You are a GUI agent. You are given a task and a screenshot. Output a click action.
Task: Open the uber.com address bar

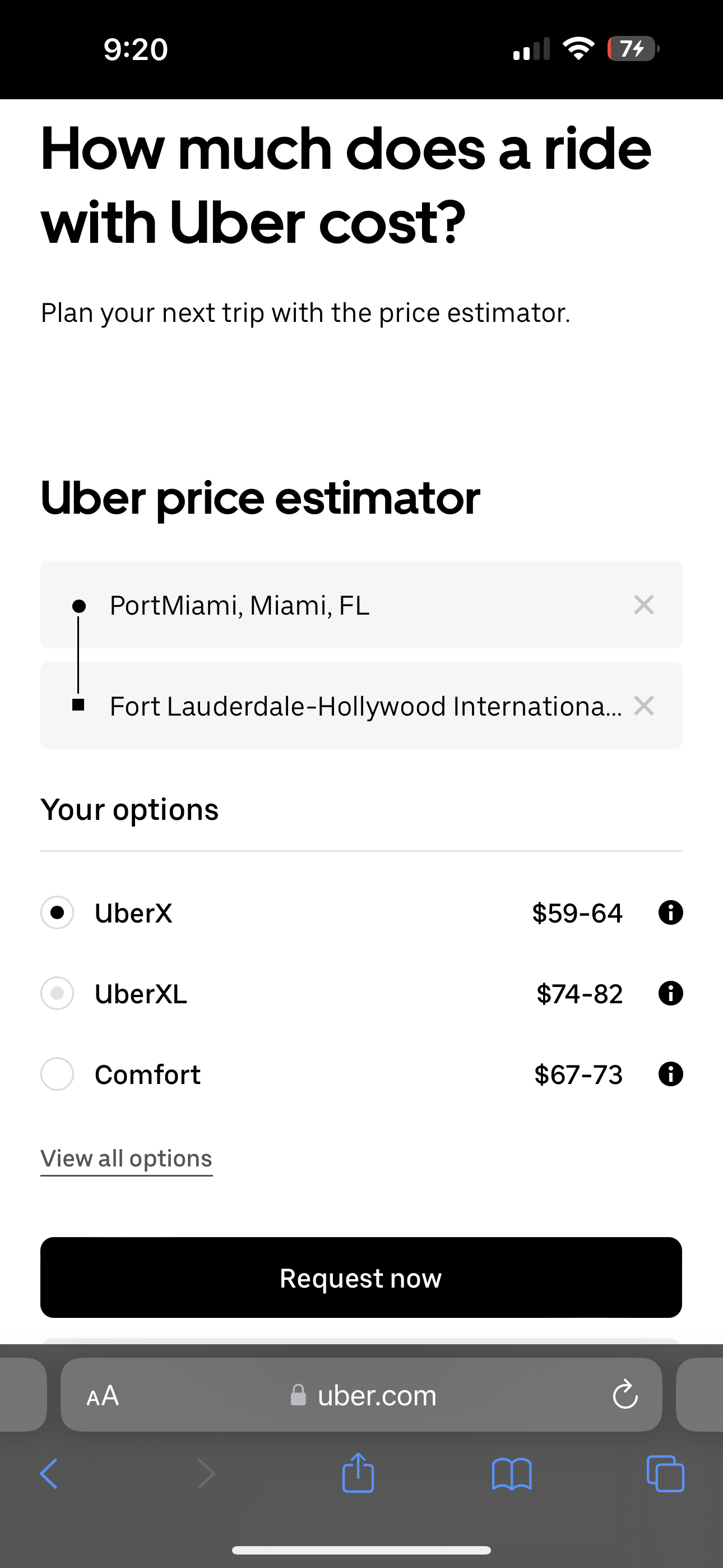364,1395
